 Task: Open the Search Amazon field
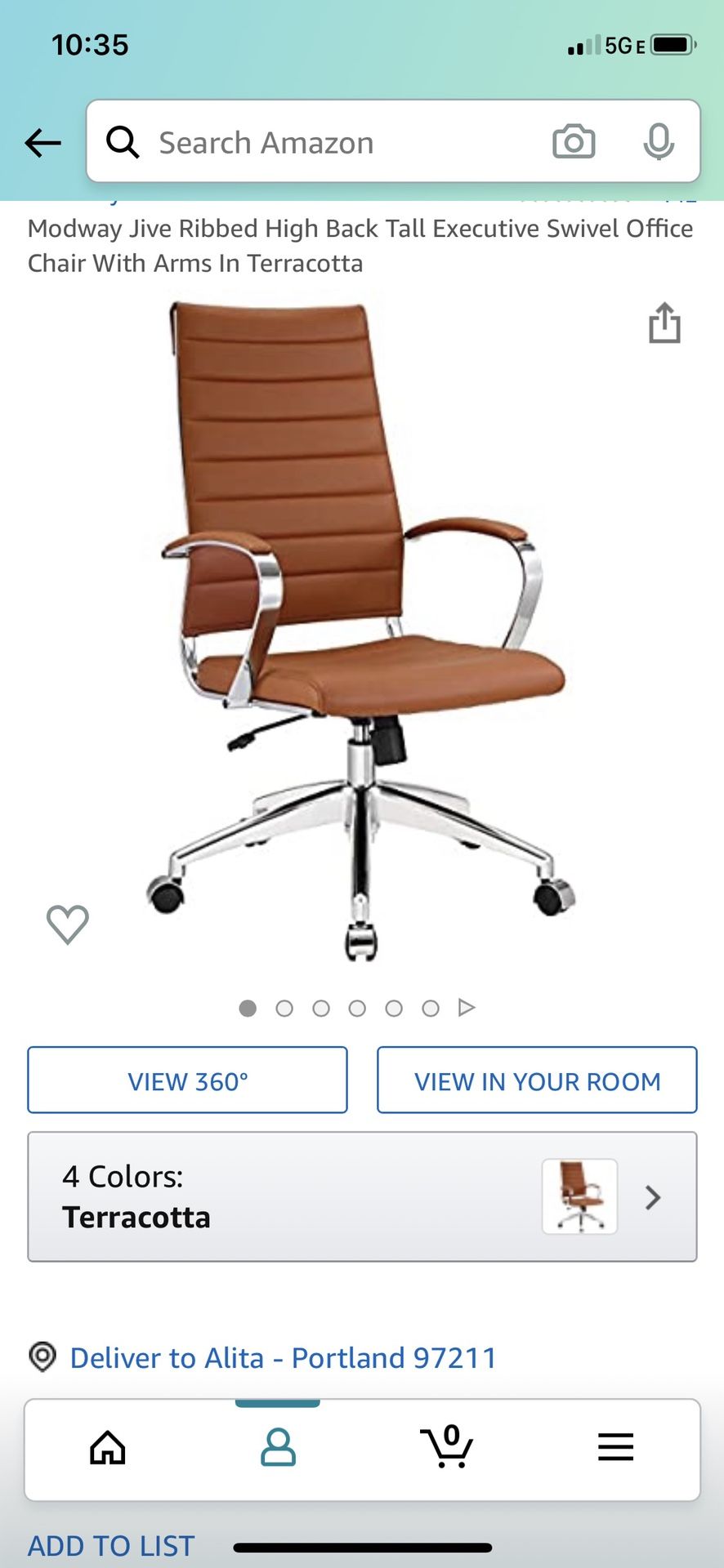coord(327,143)
